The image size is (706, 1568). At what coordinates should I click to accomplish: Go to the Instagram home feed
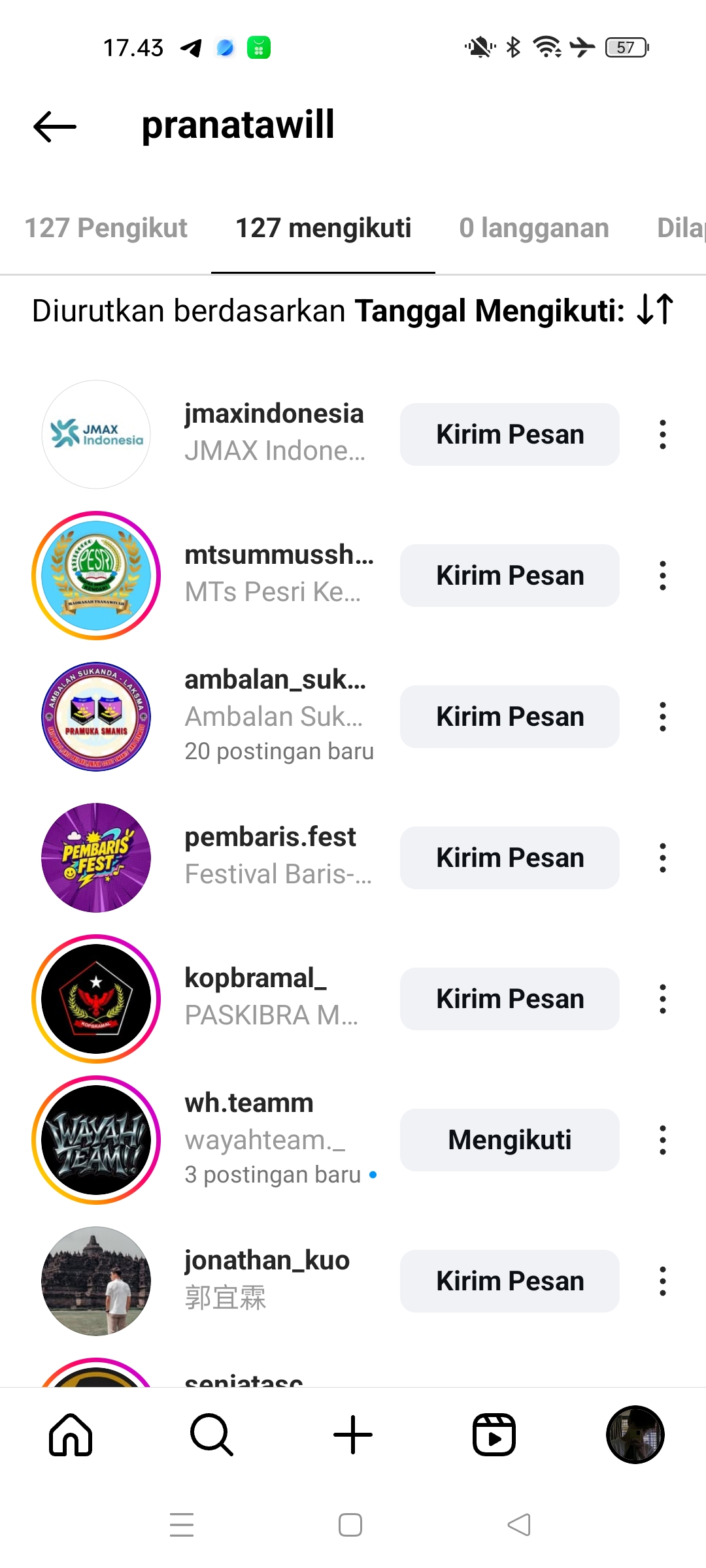click(71, 1435)
